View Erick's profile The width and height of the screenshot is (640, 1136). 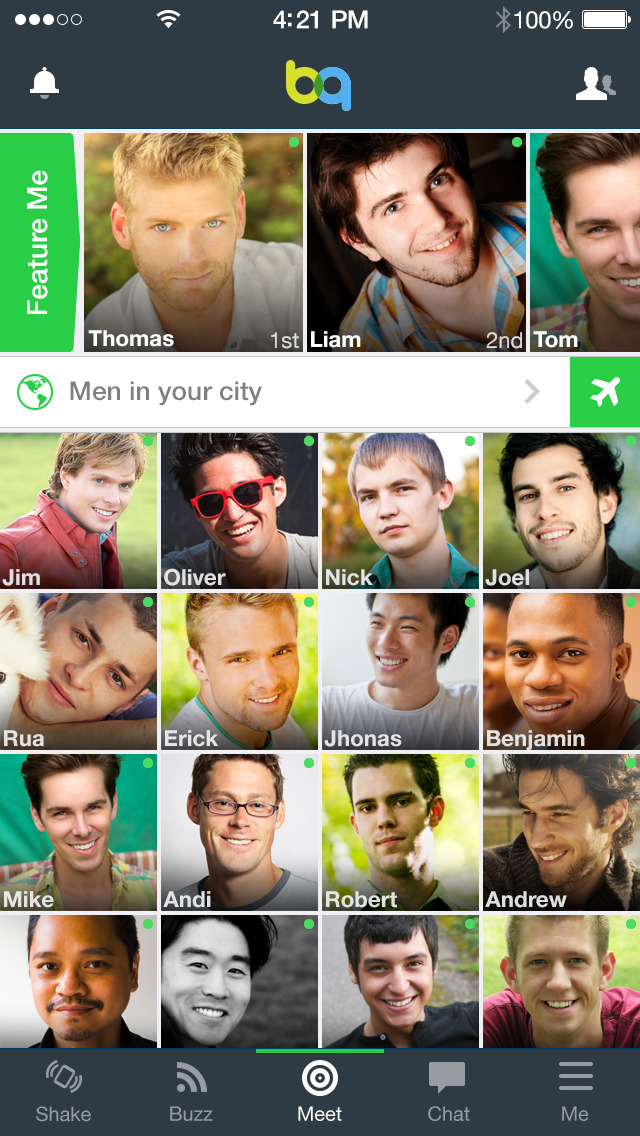(x=239, y=671)
